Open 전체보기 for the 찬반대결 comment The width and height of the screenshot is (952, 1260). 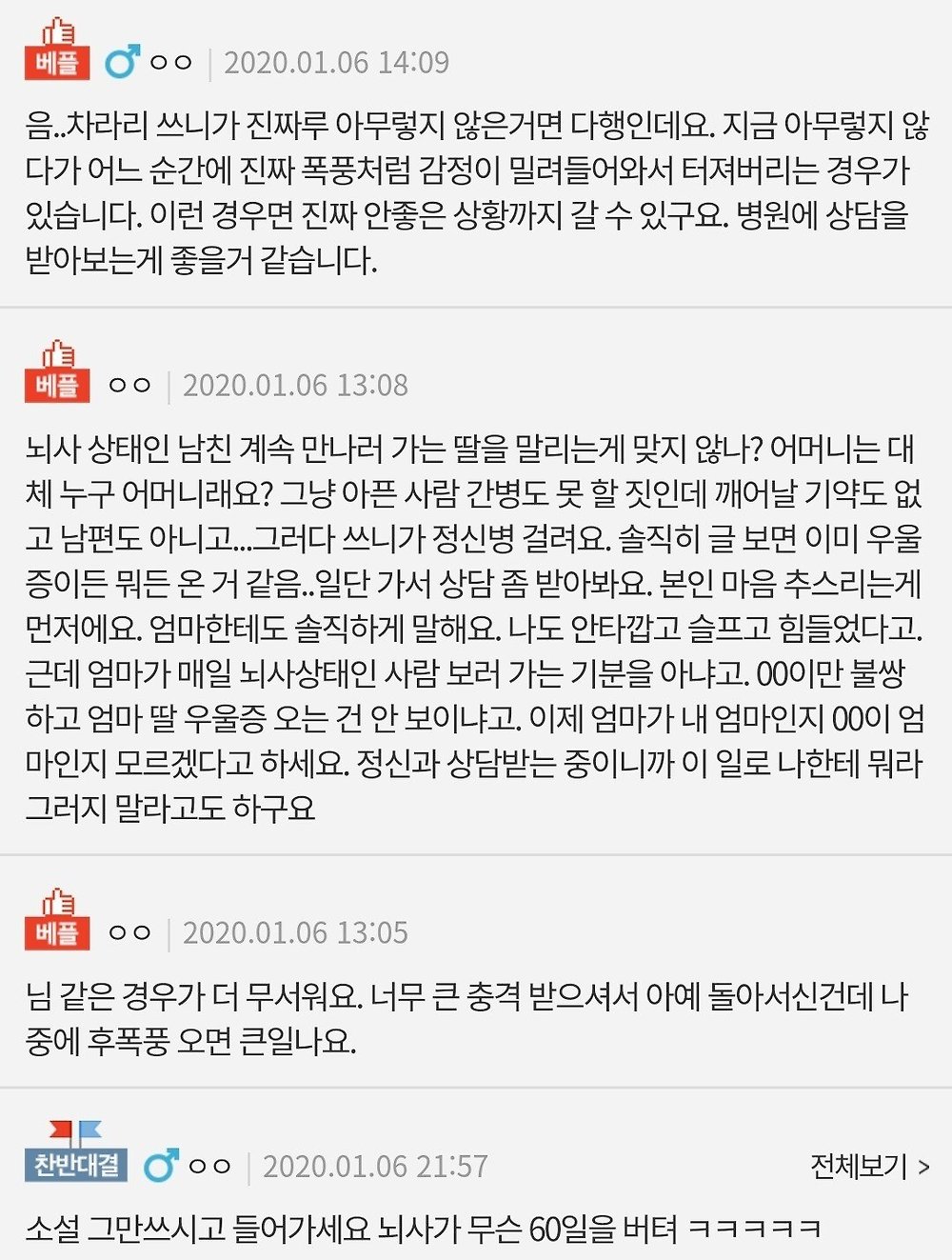[x=869, y=1165]
